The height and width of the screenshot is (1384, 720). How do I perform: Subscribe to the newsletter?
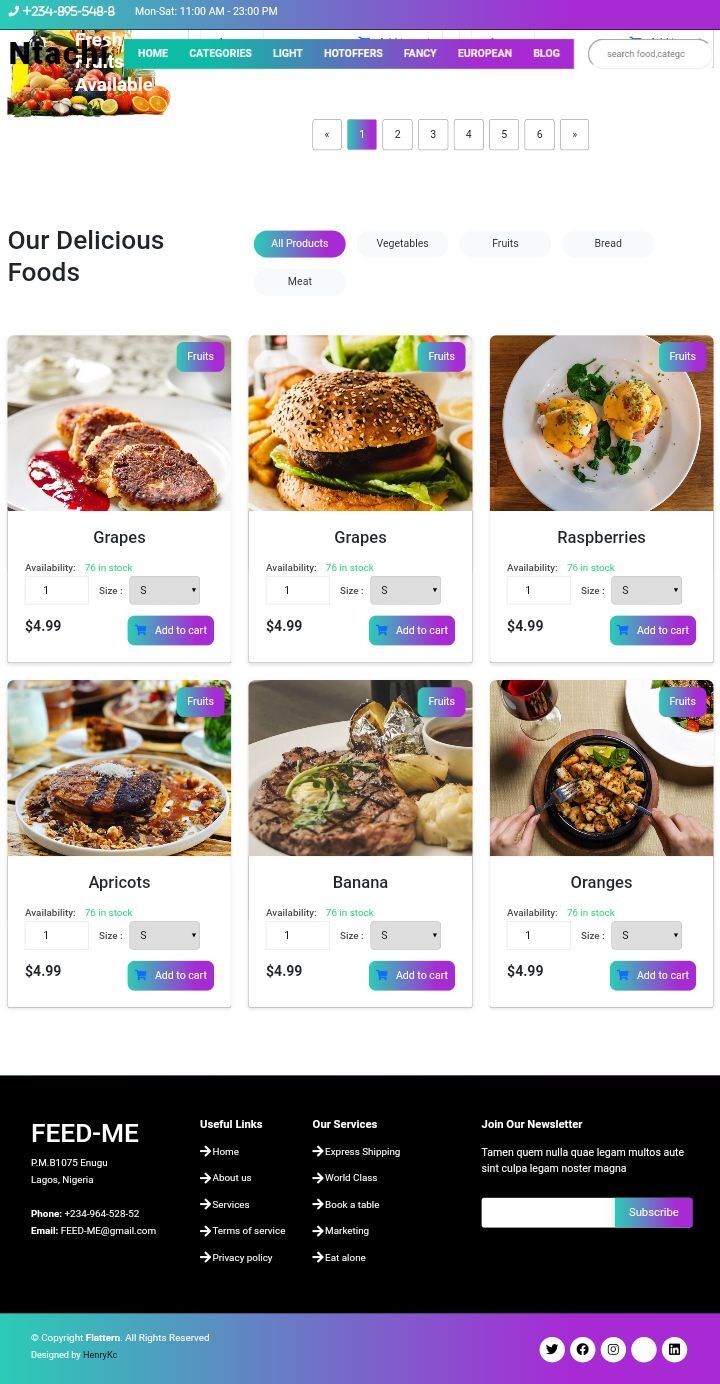tap(653, 1212)
